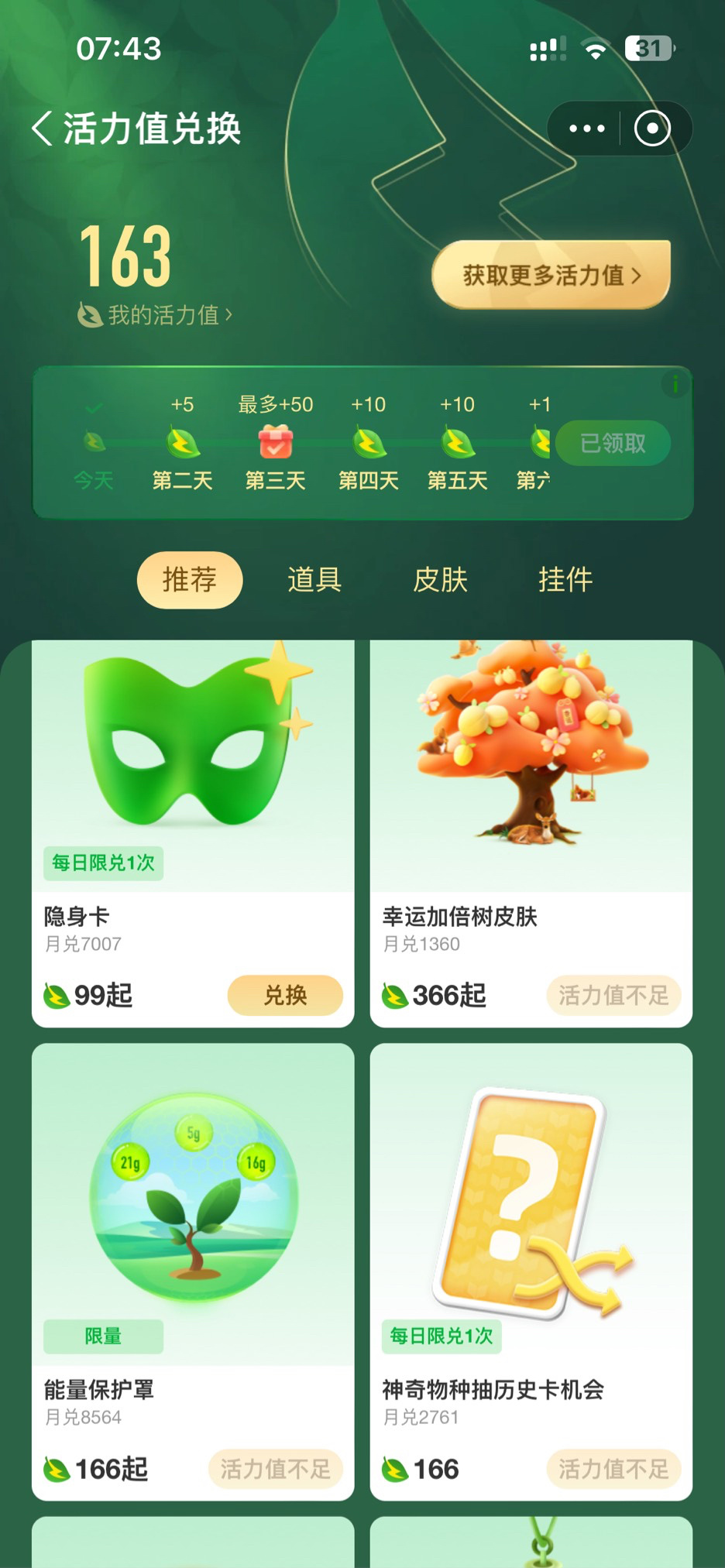Screen dimensions: 725x1568
Task: Open the 隐身卡 item card
Action: pos(193,774)
